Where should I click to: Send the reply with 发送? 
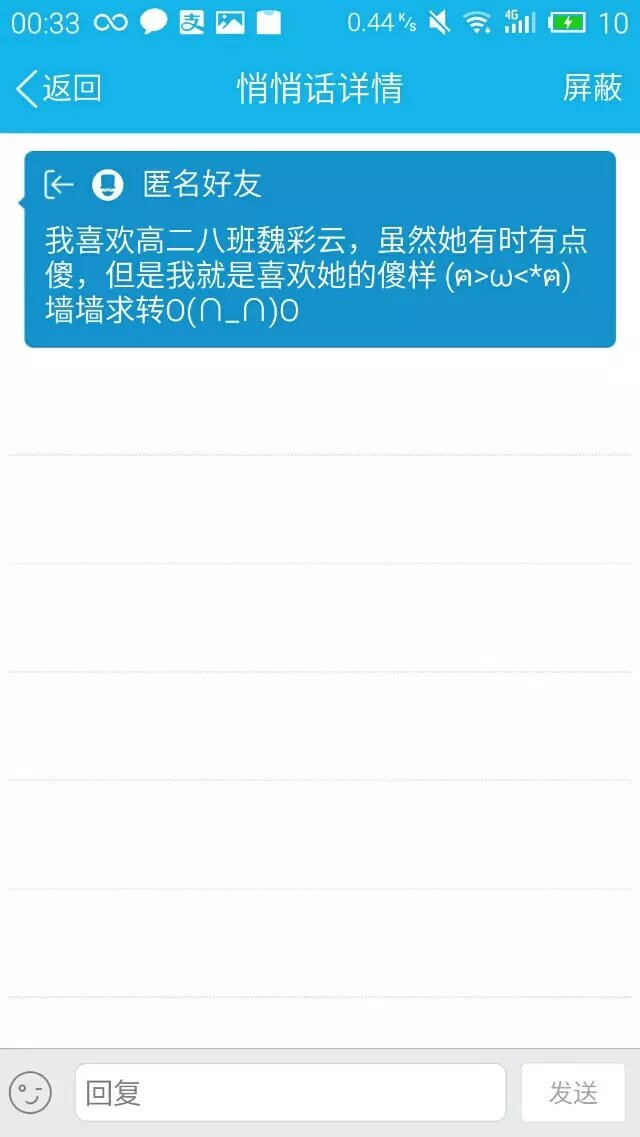pos(573,1092)
